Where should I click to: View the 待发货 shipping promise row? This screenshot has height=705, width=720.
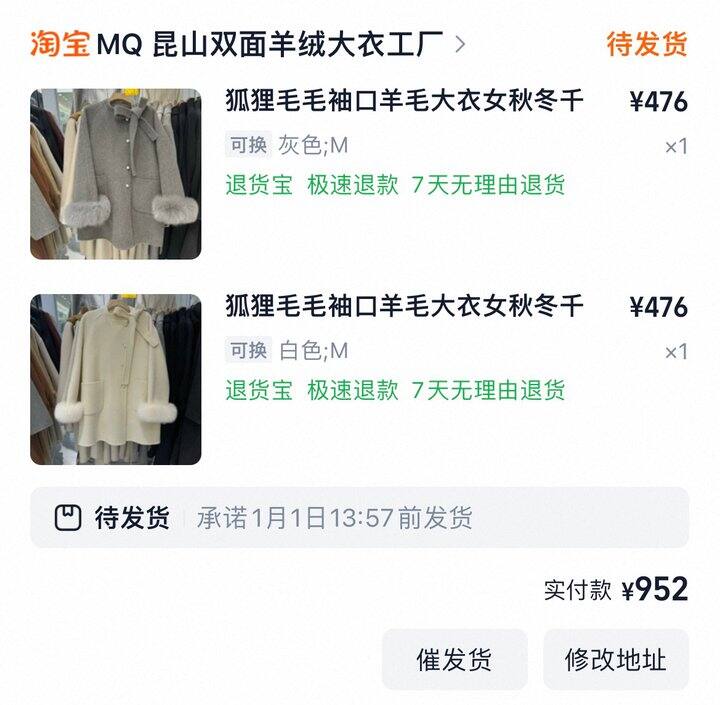(x=359, y=518)
